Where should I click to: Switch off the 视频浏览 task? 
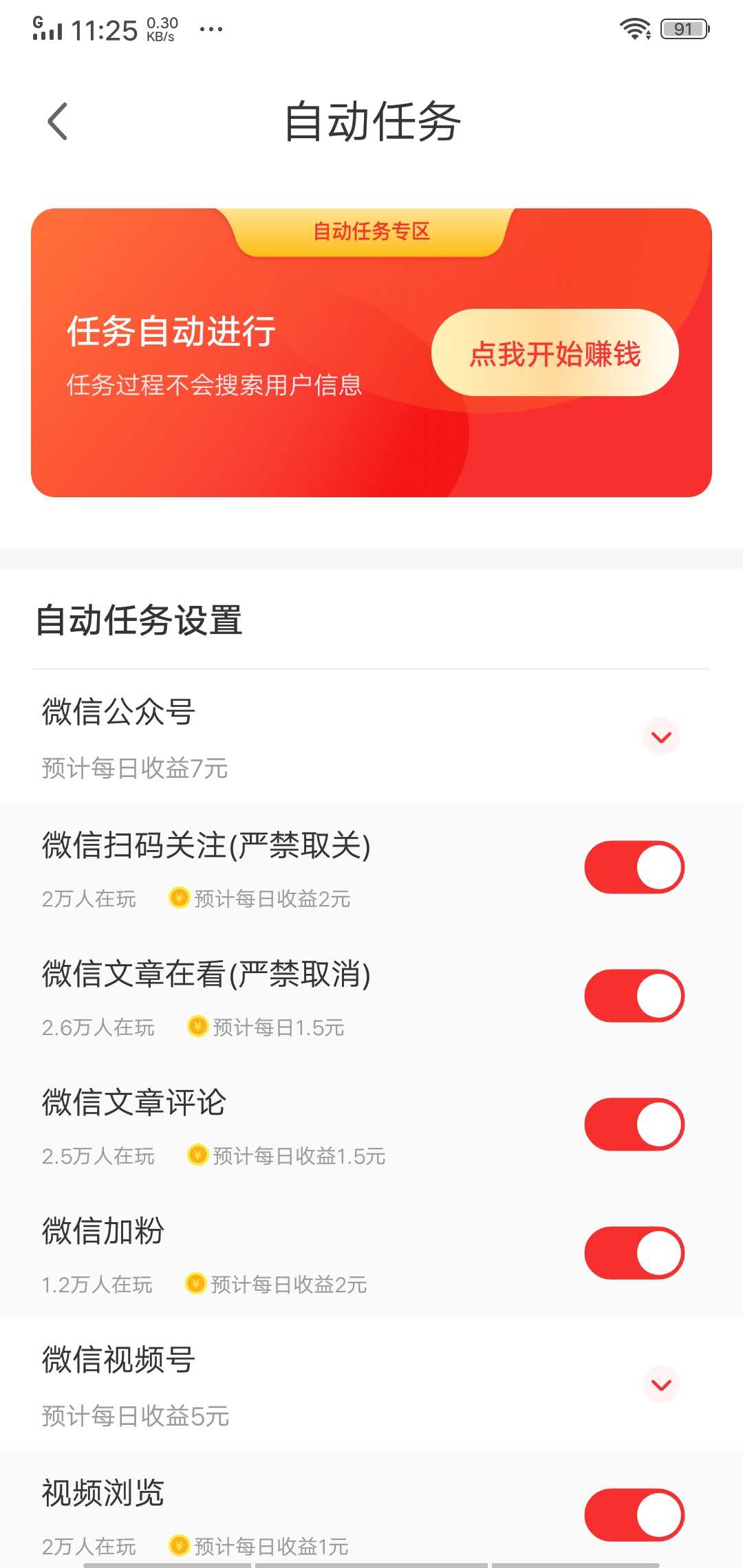[x=633, y=1515]
